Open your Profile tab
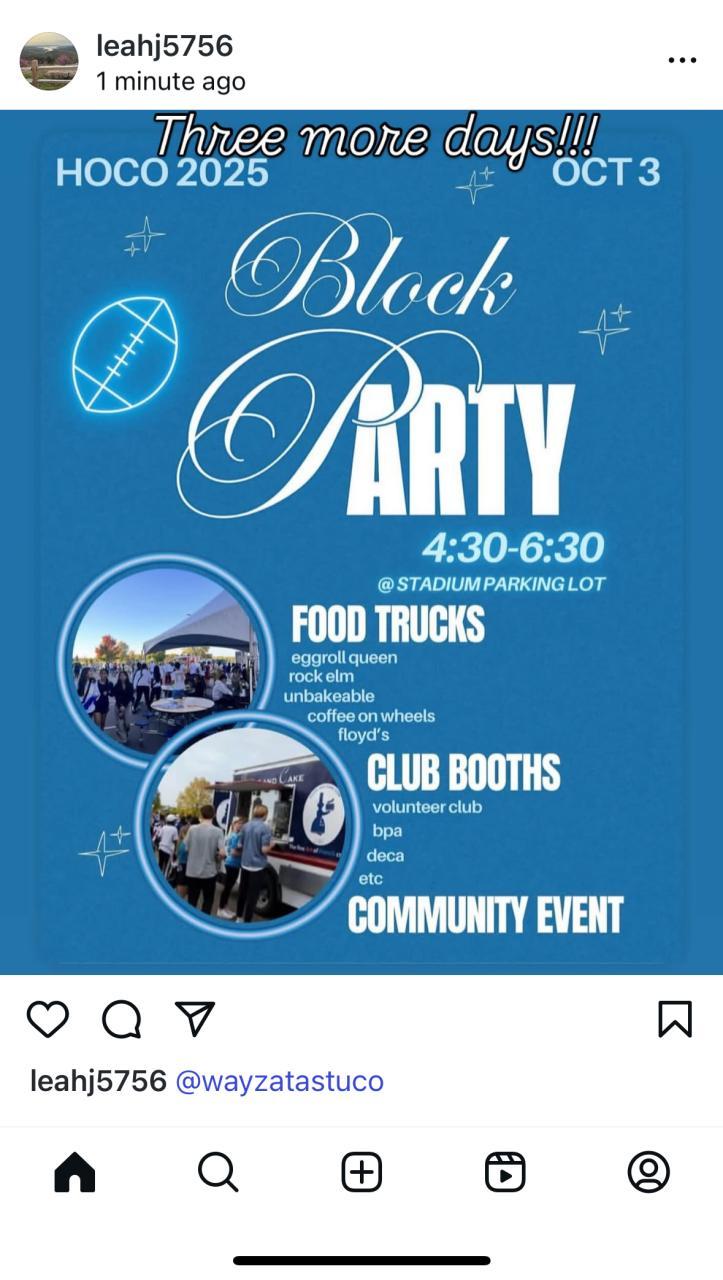Image resolution: width=723 pixels, height=1280 pixels. tap(648, 1172)
